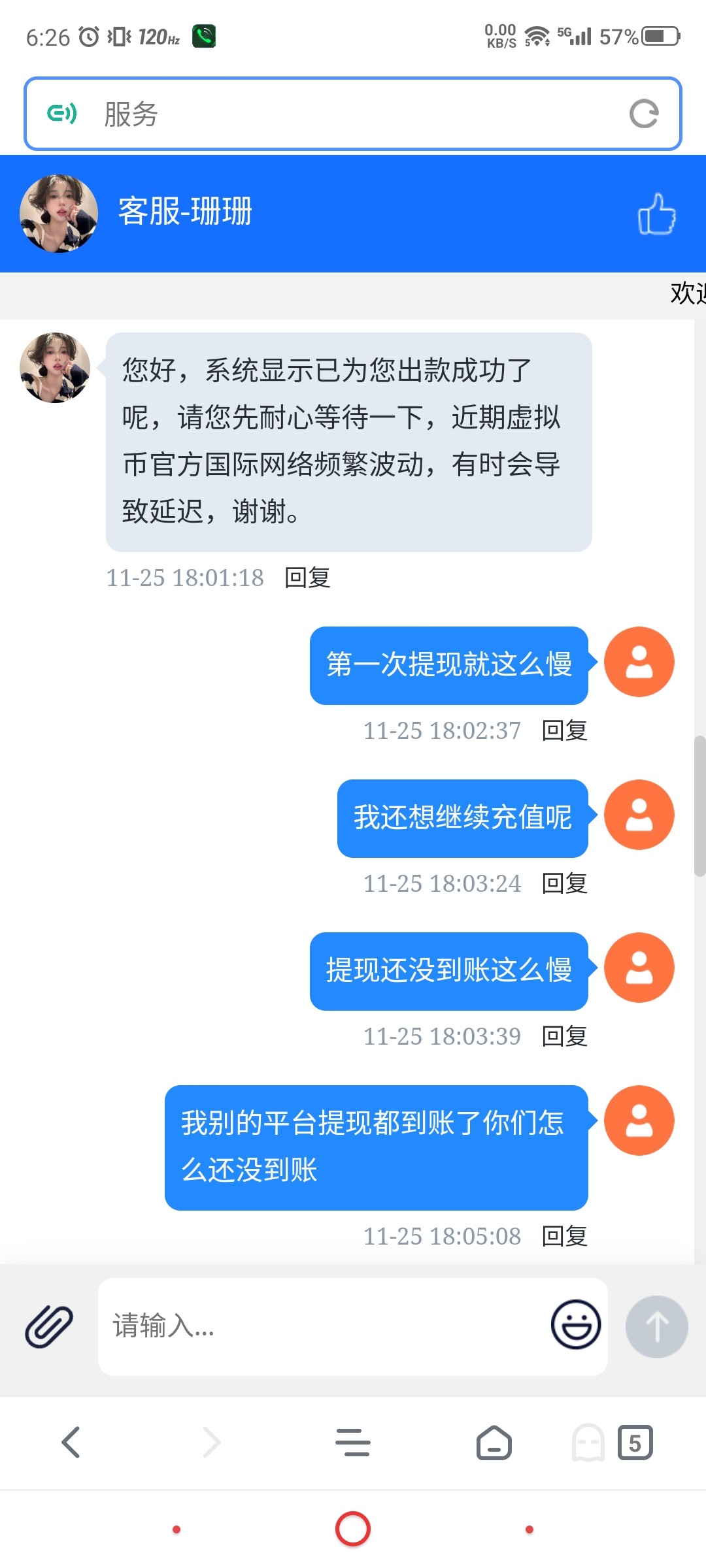
Task: Tap the orange avatar beside 我还想继续充值呢
Action: tap(639, 815)
